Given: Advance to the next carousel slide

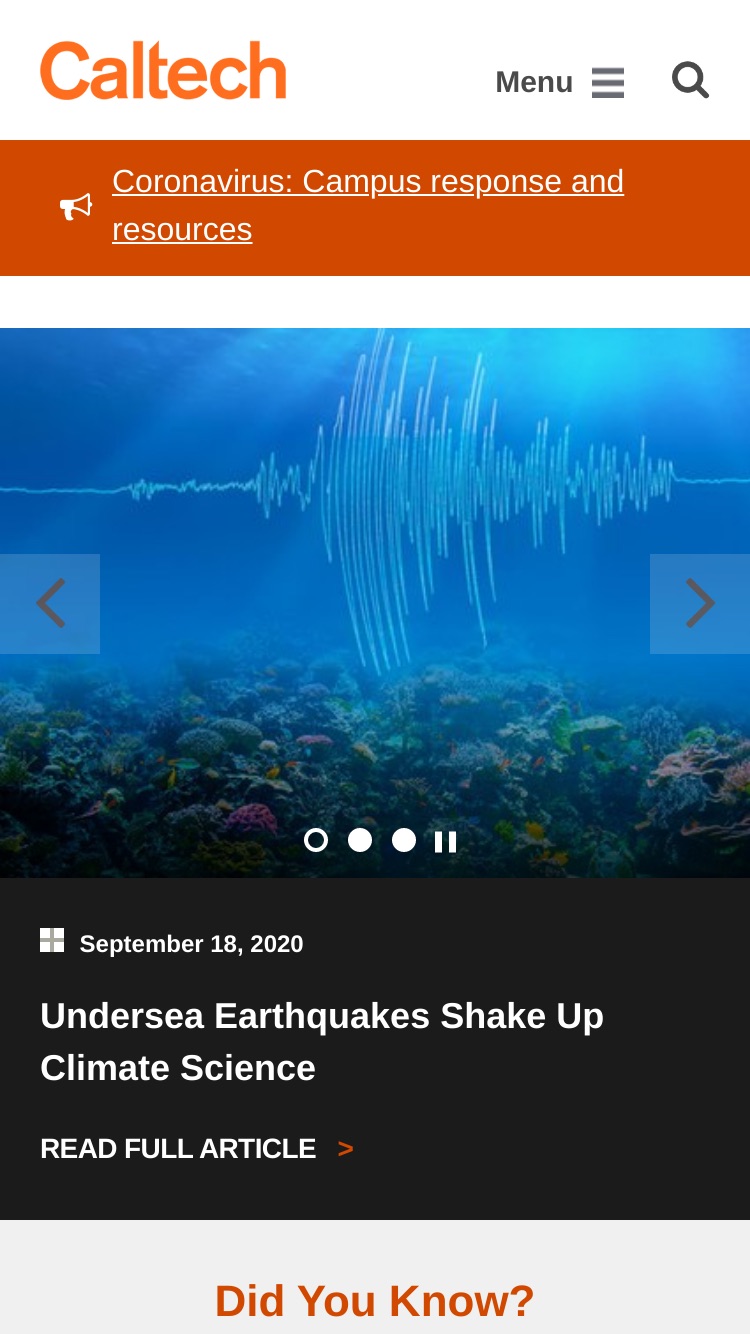Looking at the screenshot, I should 700,604.
